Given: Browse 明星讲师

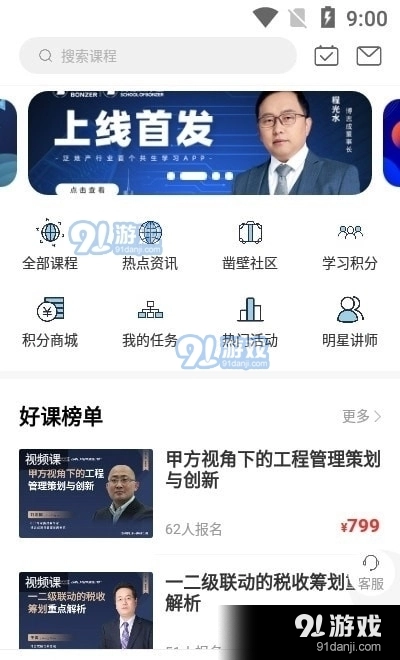Looking at the screenshot, I should pos(350,322).
